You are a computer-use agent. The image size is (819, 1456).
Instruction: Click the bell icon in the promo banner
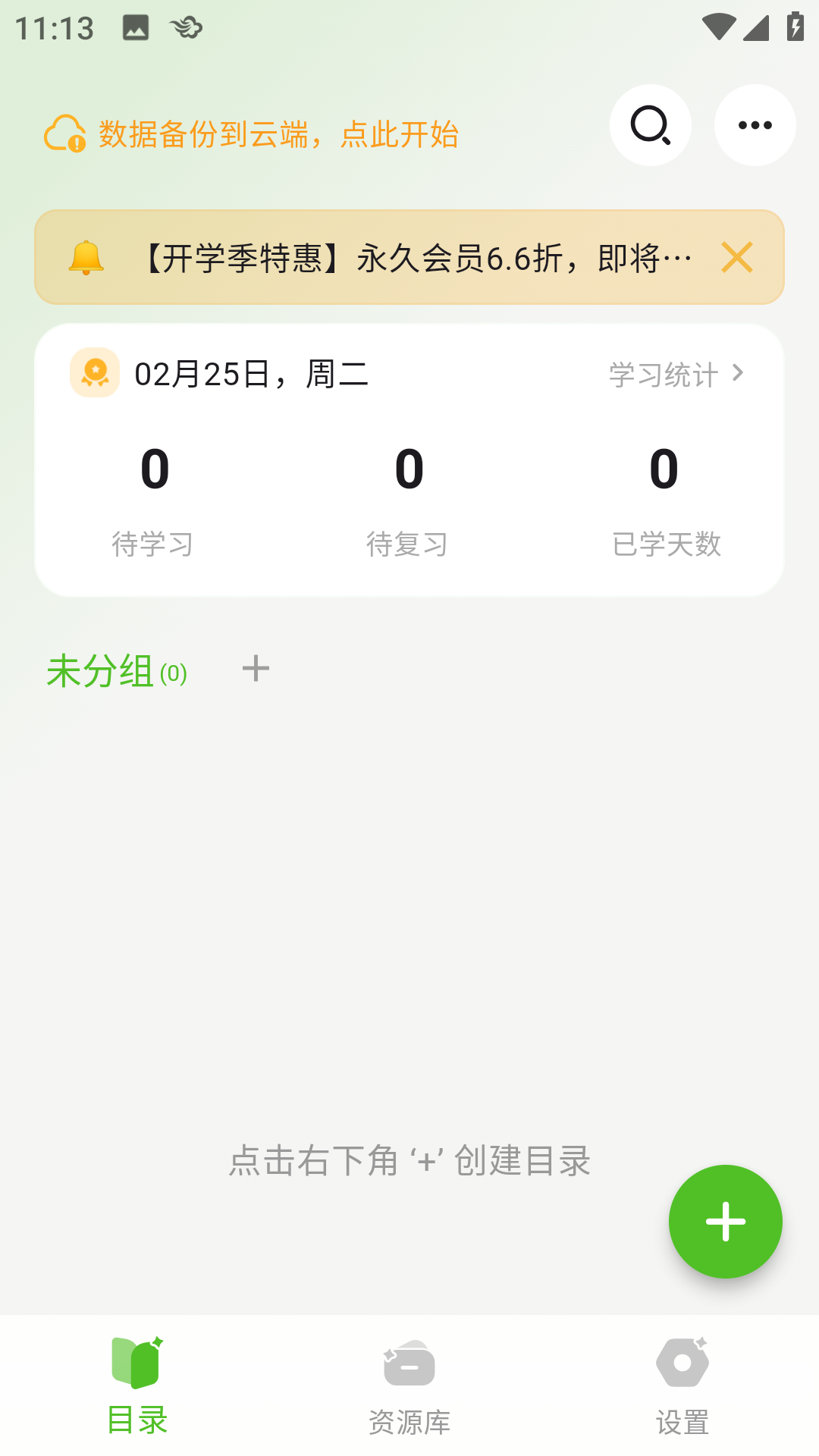pyautogui.click(x=86, y=257)
